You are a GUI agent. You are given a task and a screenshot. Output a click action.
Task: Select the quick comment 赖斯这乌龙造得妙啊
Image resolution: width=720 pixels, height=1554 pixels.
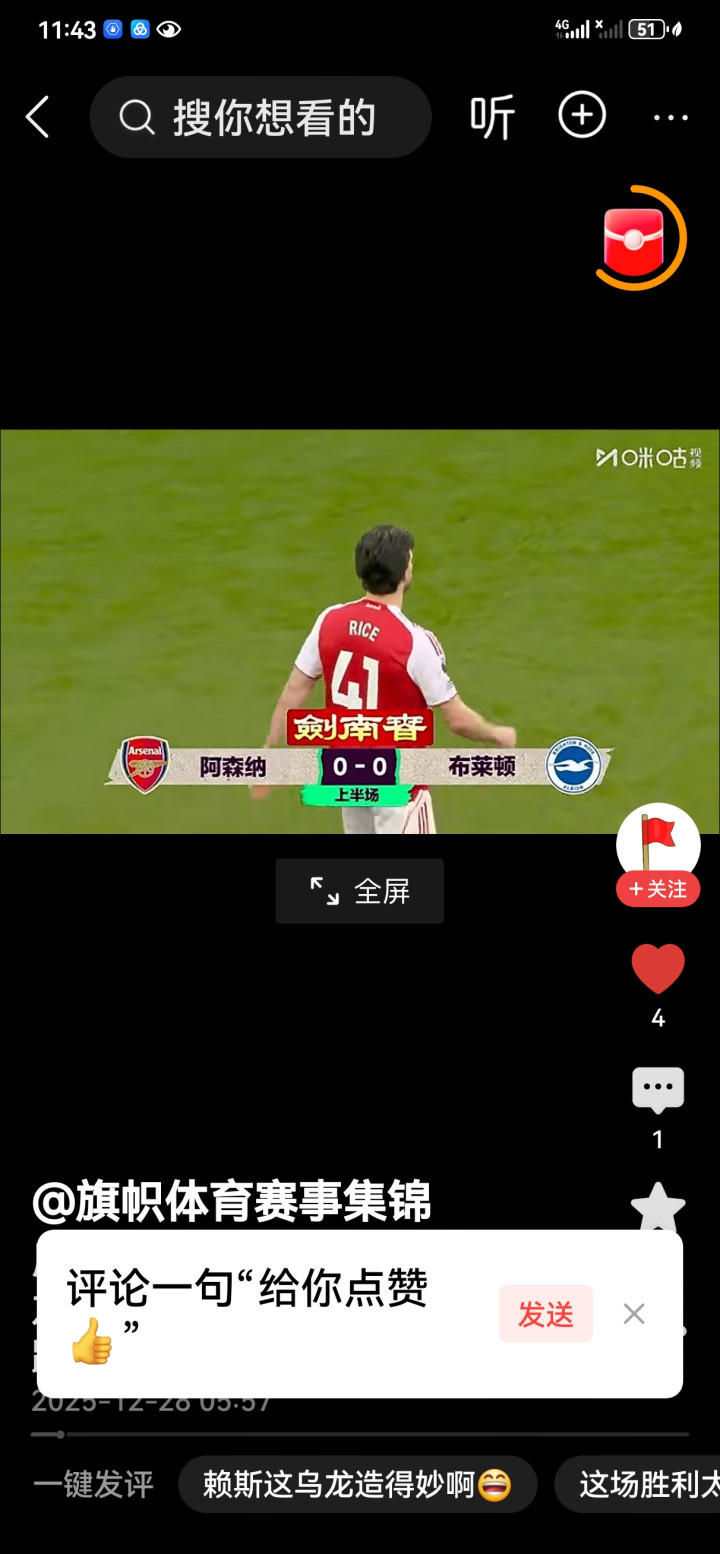click(357, 1485)
